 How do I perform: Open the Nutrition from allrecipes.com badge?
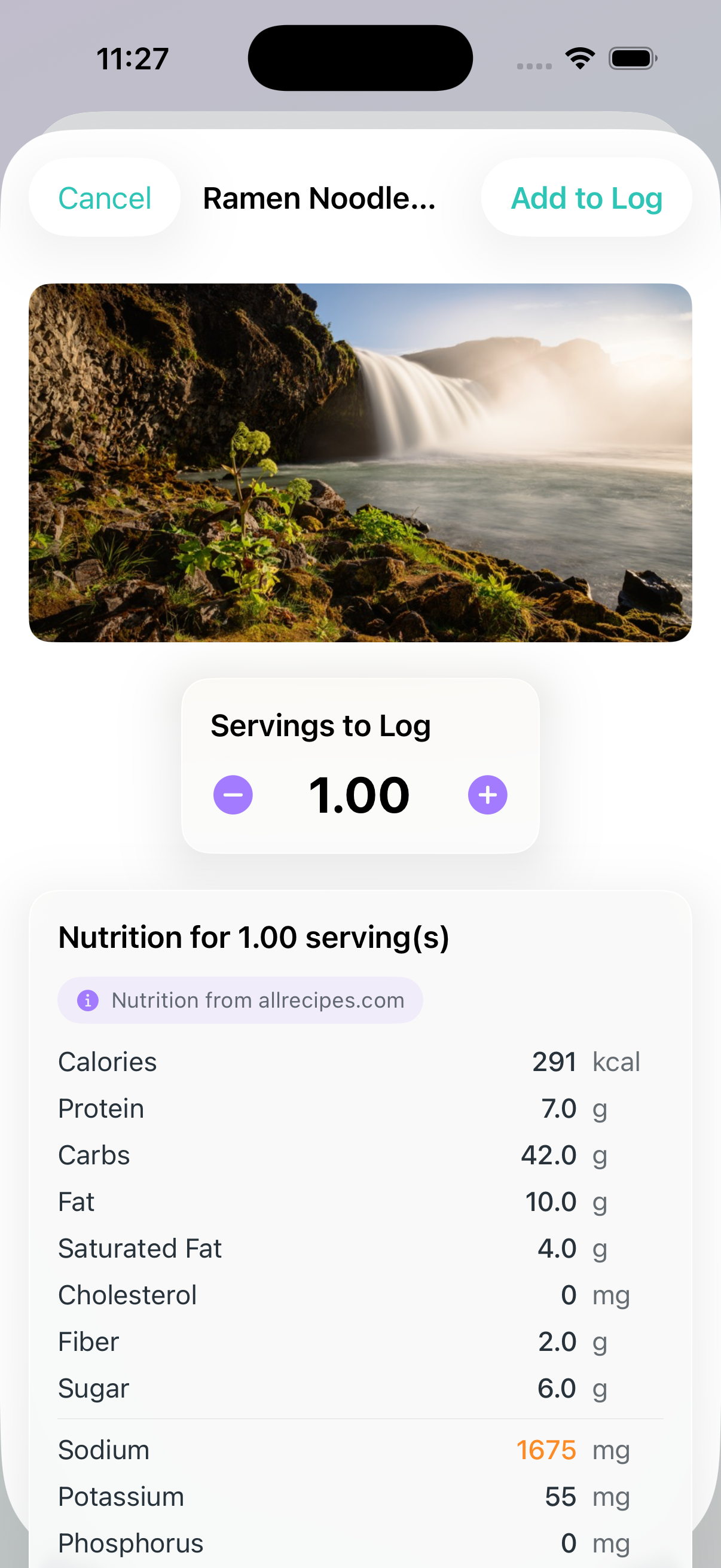tap(240, 999)
